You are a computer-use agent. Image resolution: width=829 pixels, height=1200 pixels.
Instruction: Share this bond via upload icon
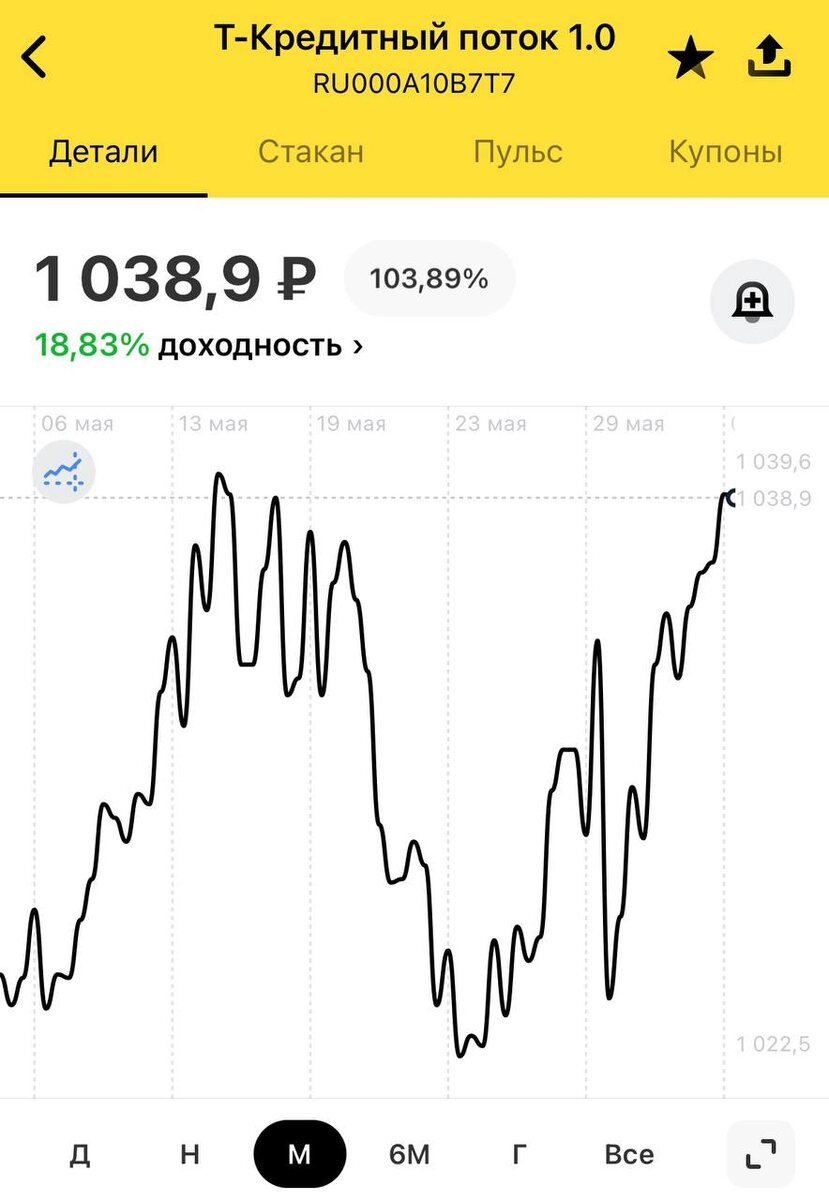[x=769, y=58]
